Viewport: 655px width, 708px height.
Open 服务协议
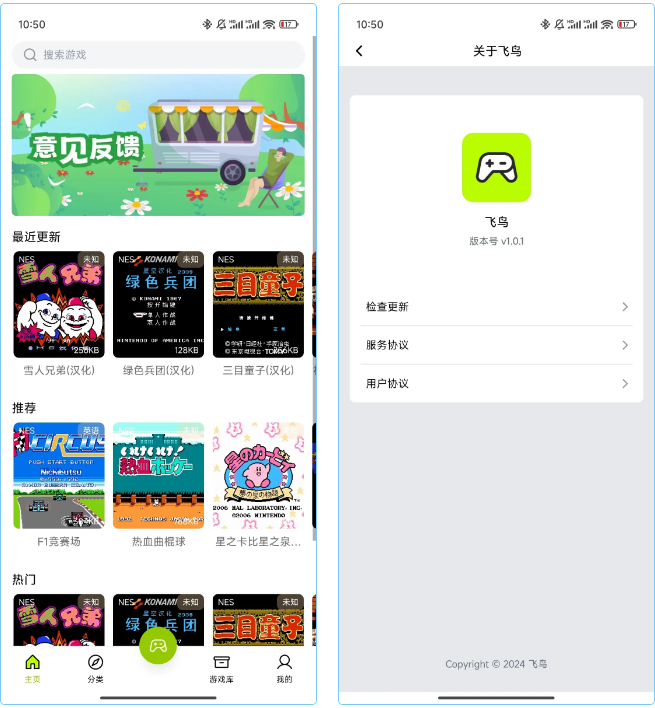pos(496,345)
